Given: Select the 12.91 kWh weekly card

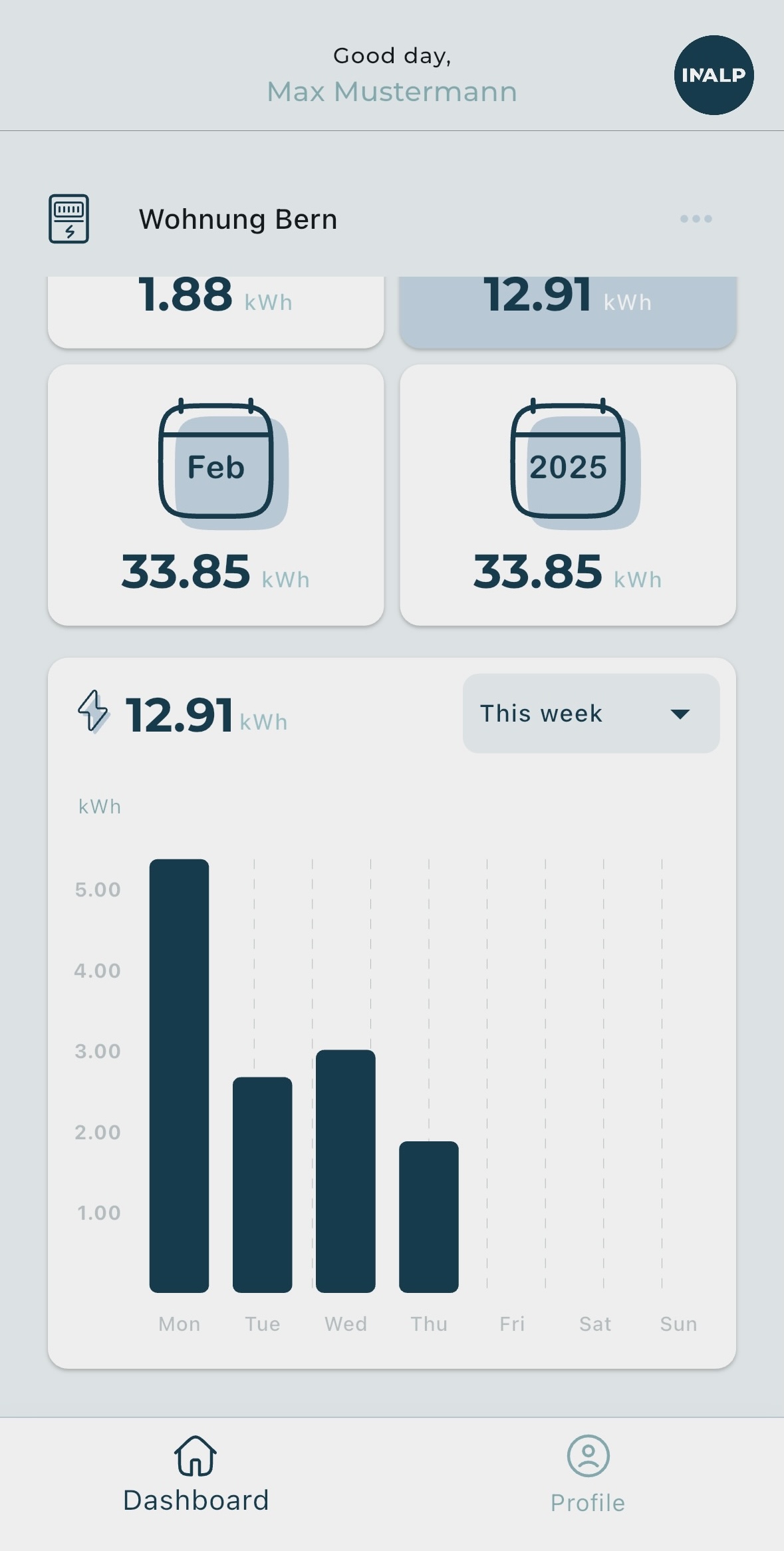Looking at the screenshot, I should coord(568,312).
